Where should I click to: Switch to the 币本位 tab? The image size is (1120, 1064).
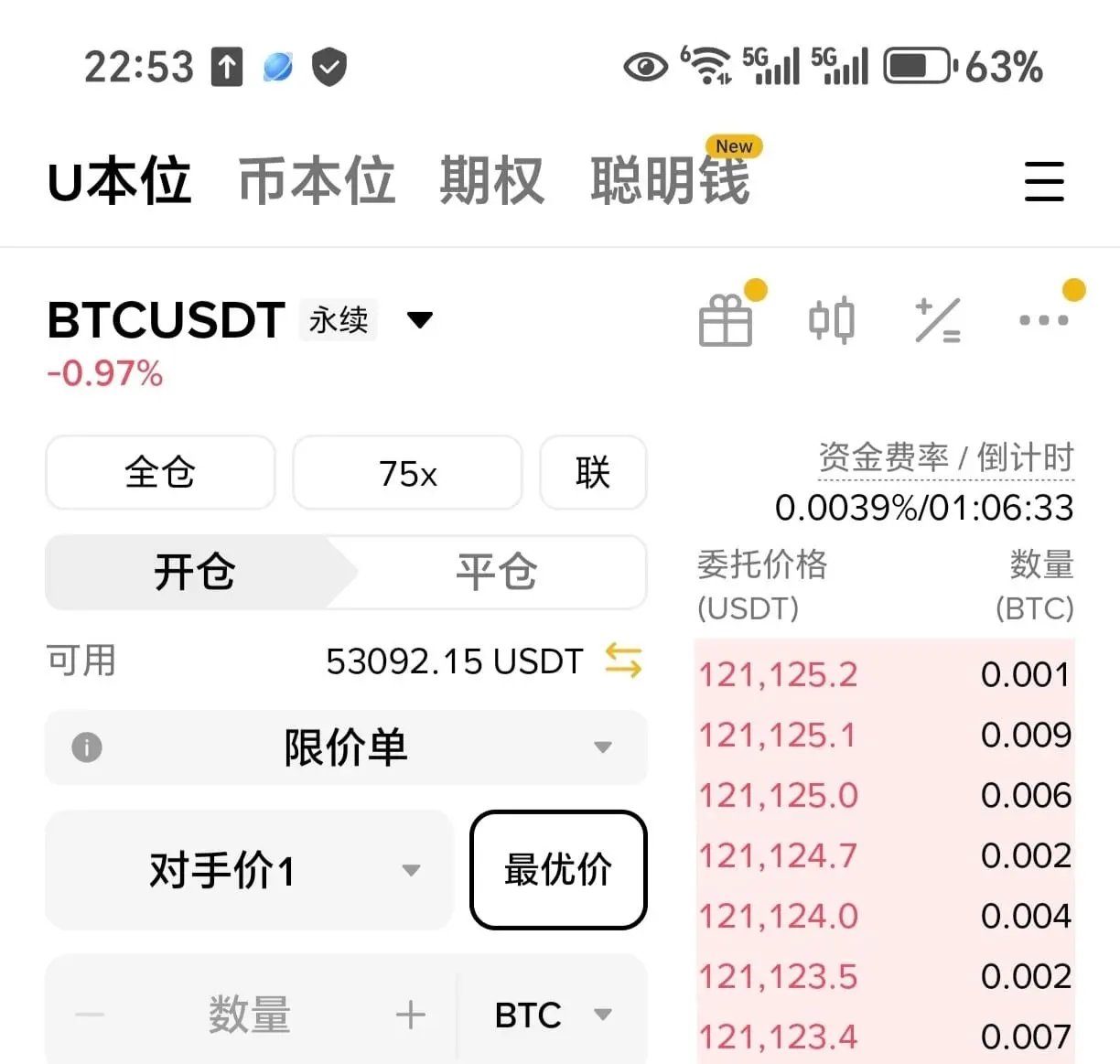(x=317, y=181)
